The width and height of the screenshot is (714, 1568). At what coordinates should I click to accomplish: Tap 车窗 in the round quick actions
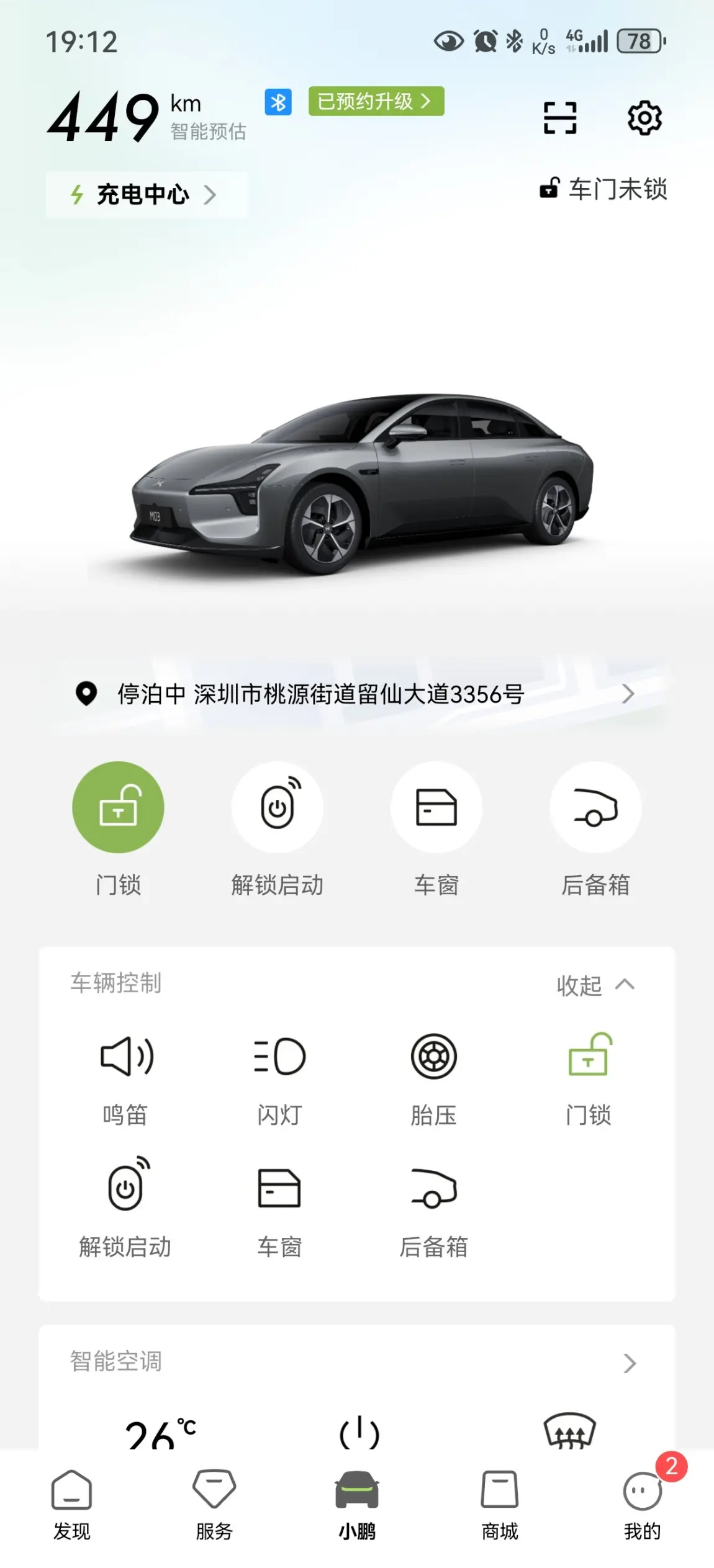click(x=436, y=807)
